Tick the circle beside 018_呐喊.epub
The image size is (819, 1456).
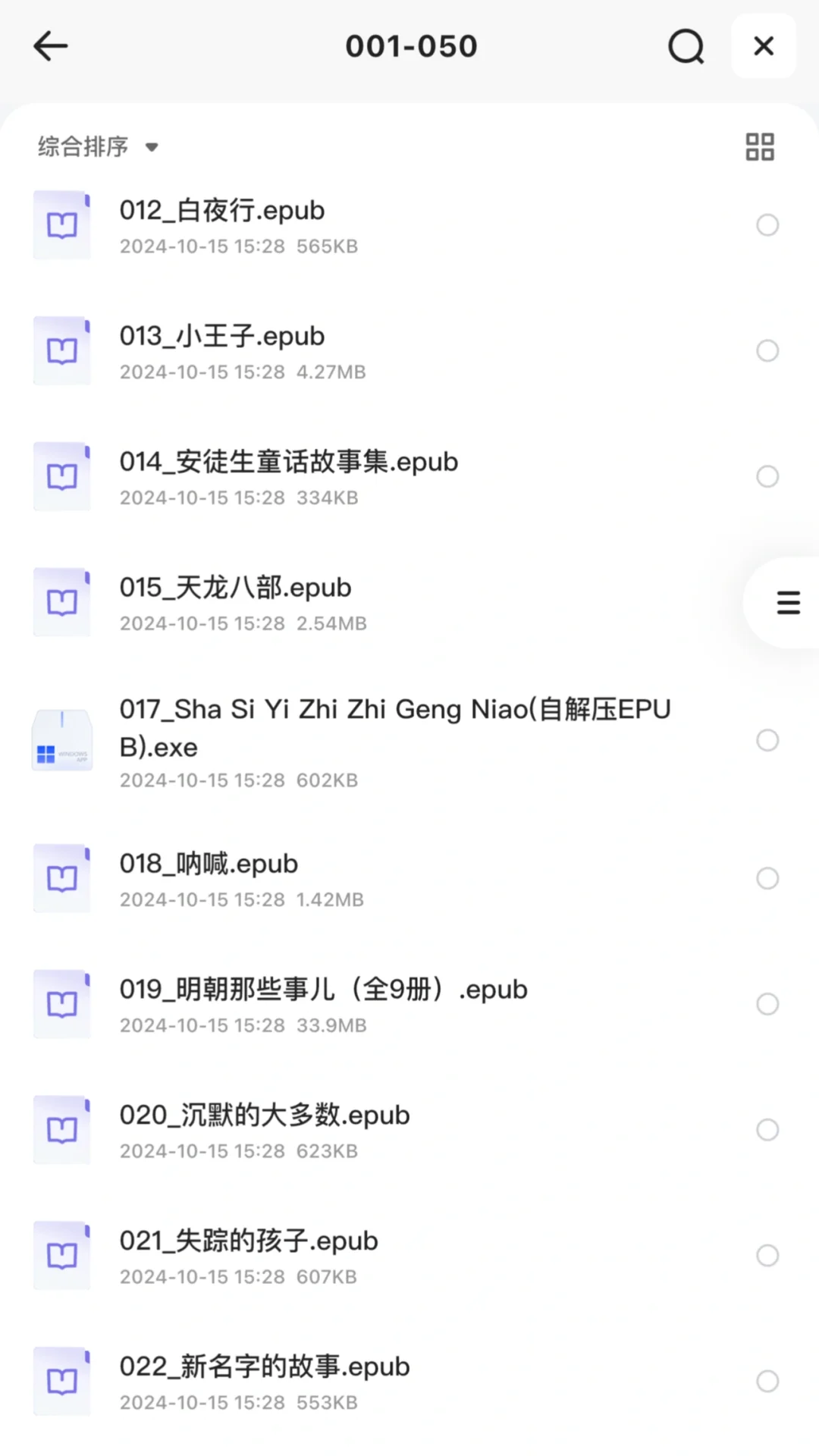point(767,879)
